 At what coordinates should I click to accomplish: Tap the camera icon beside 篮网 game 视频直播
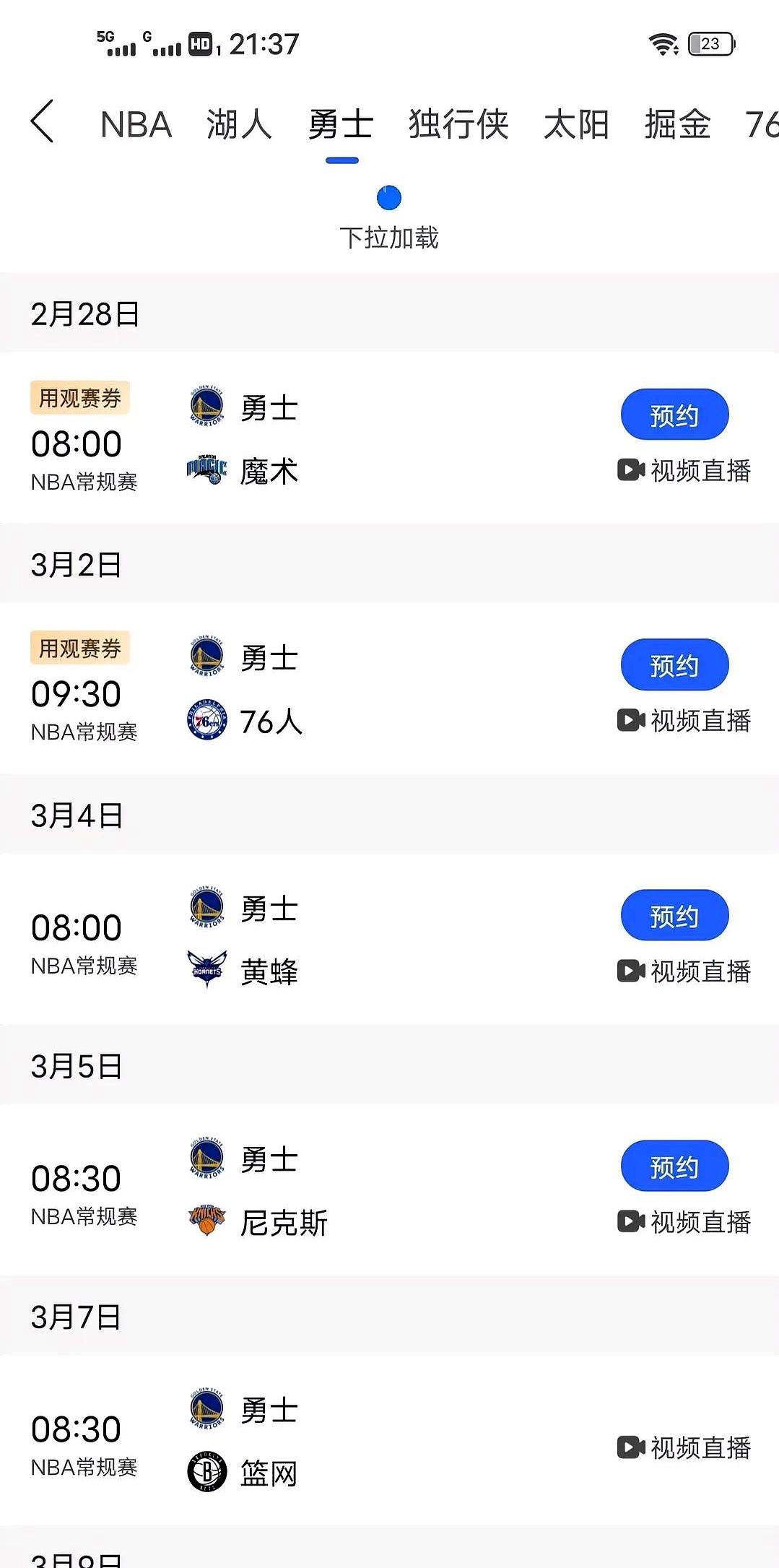coord(631,1448)
